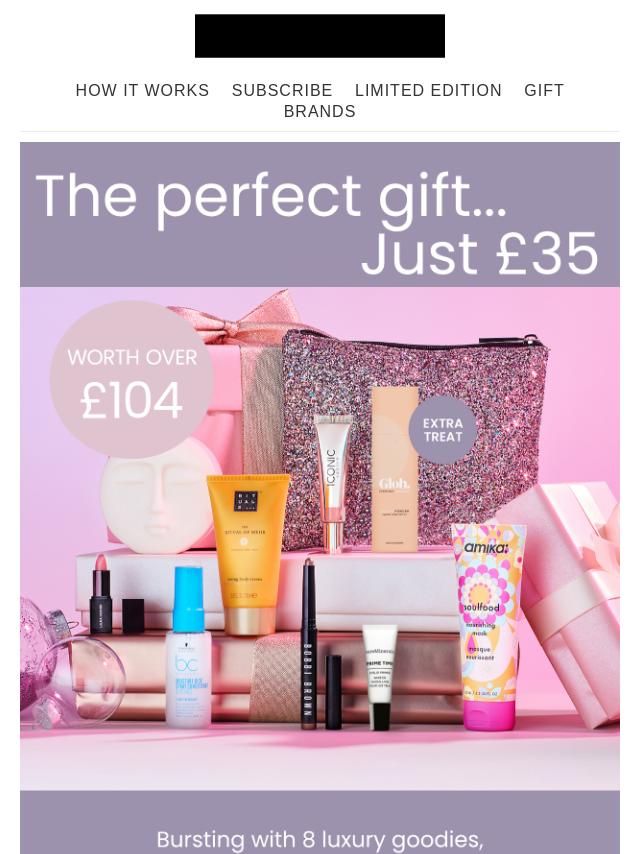Select the GIFT navigation link
Image resolution: width=640 pixels, height=854 pixels.
coord(544,91)
